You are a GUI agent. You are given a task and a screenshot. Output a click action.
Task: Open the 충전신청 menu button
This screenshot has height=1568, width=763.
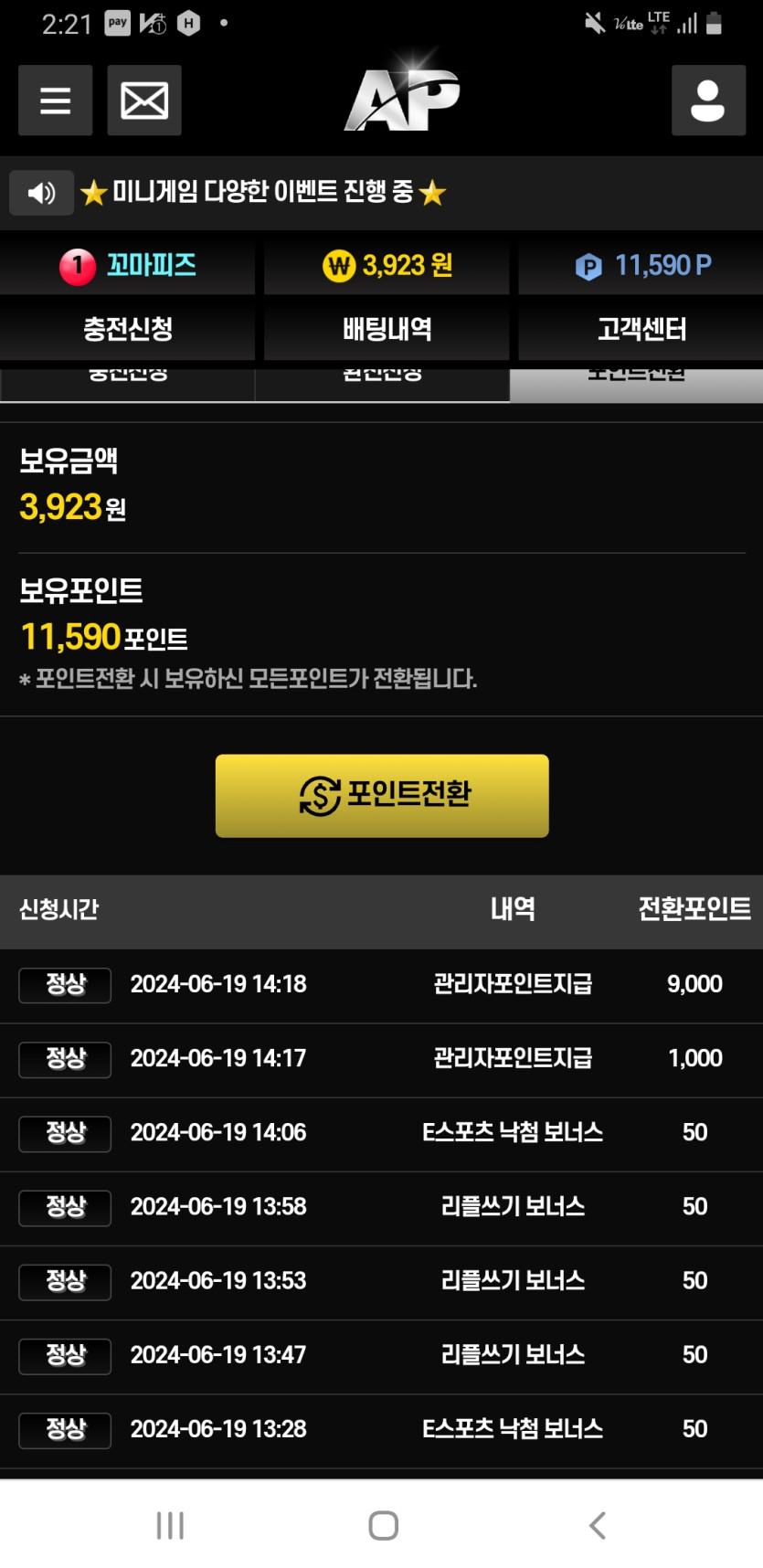click(x=128, y=329)
